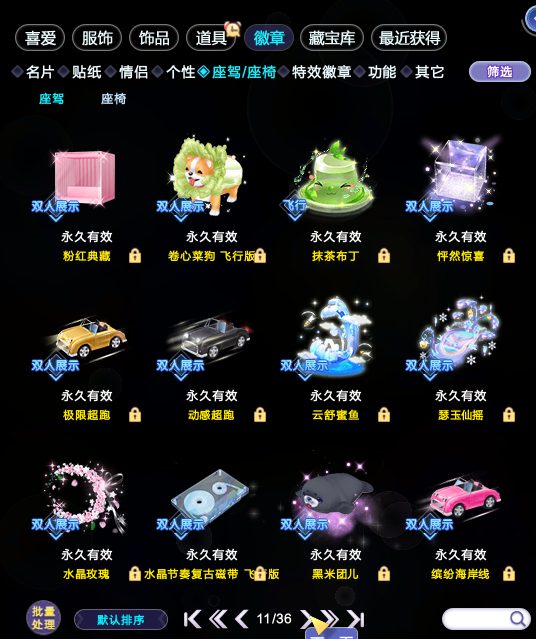Open the 服饰 tab
The width and height of the screenshot is (536, 639).
tap(97, 38)
